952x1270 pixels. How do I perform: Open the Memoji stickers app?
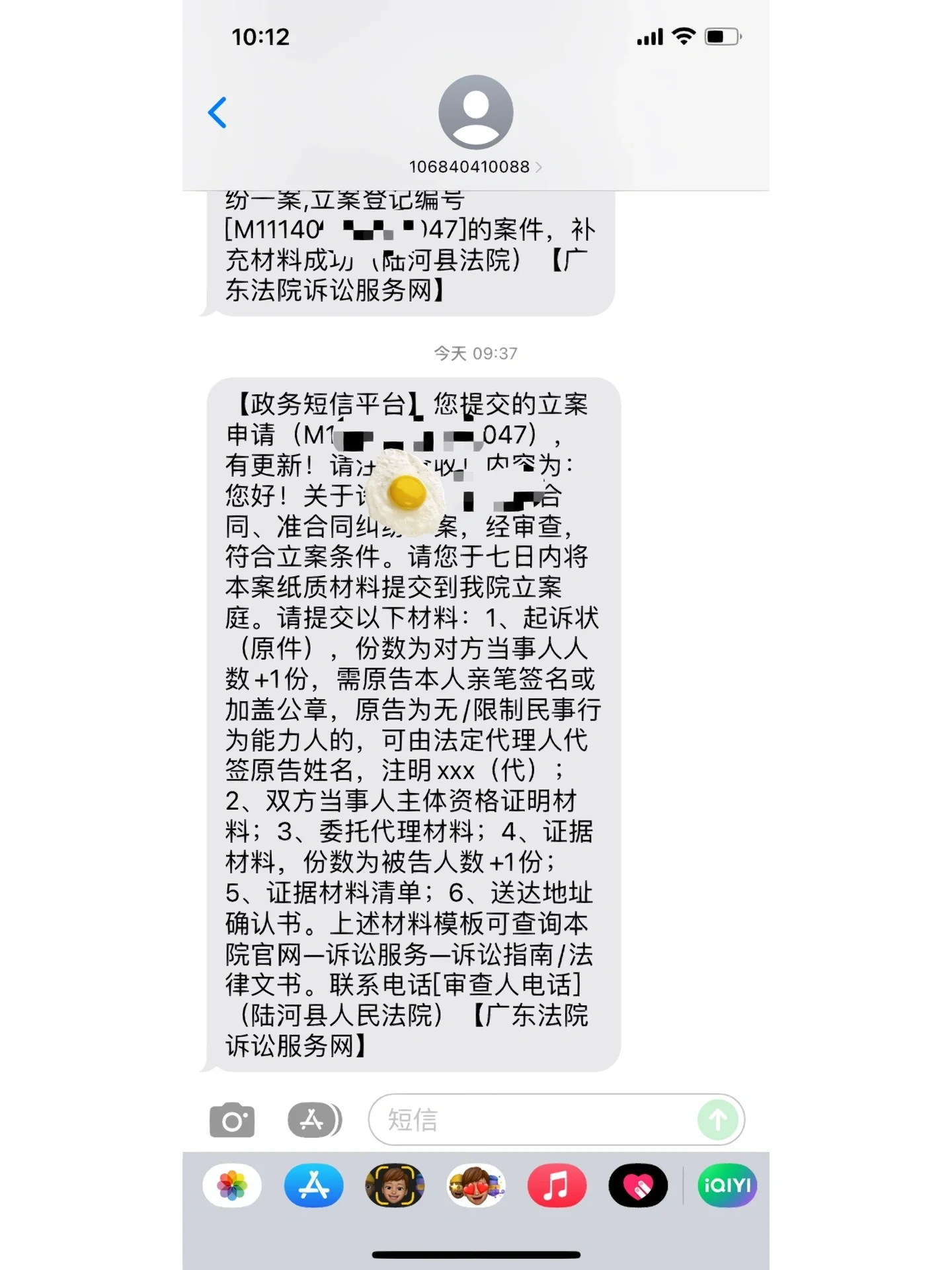(x=476, y=1185)
